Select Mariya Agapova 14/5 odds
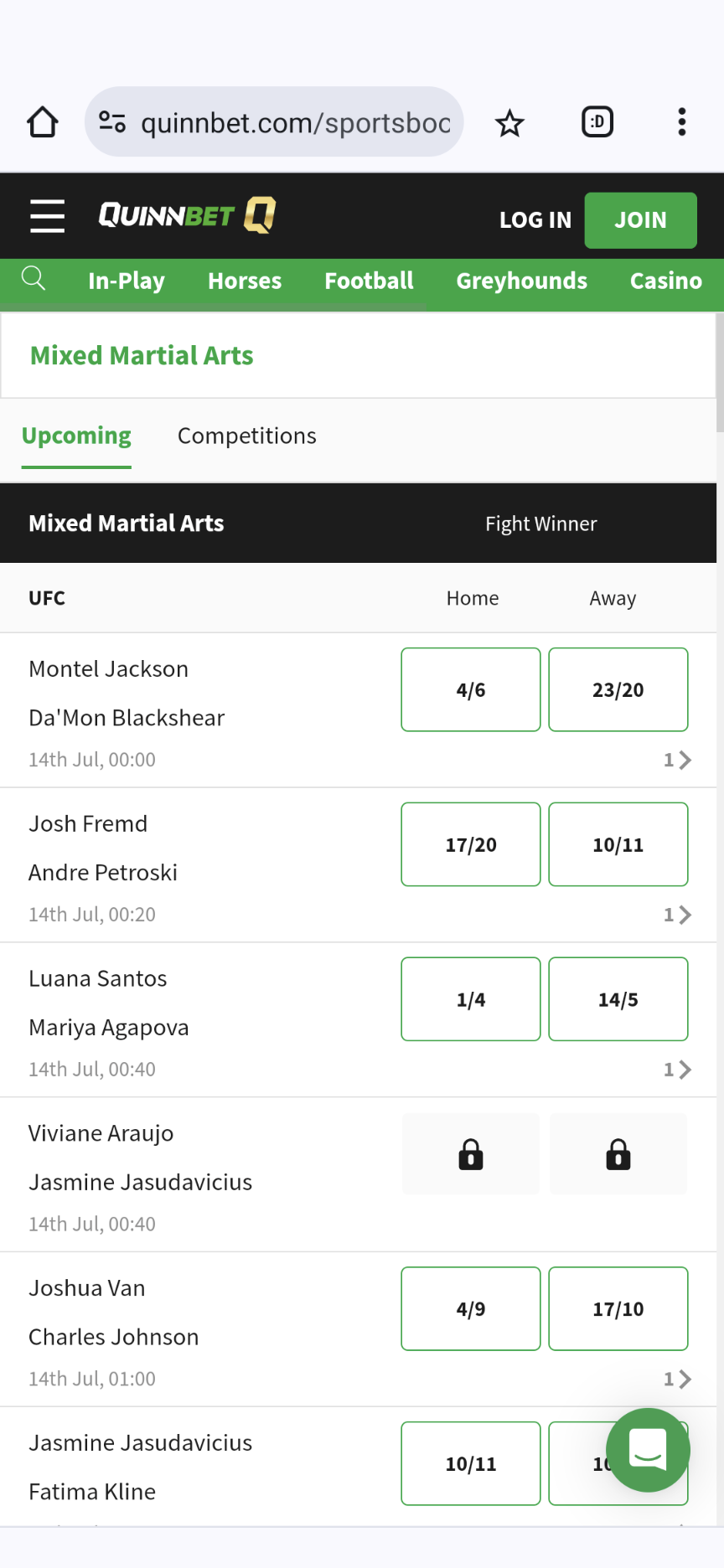The image size is (724, 1568). (618, 998)
